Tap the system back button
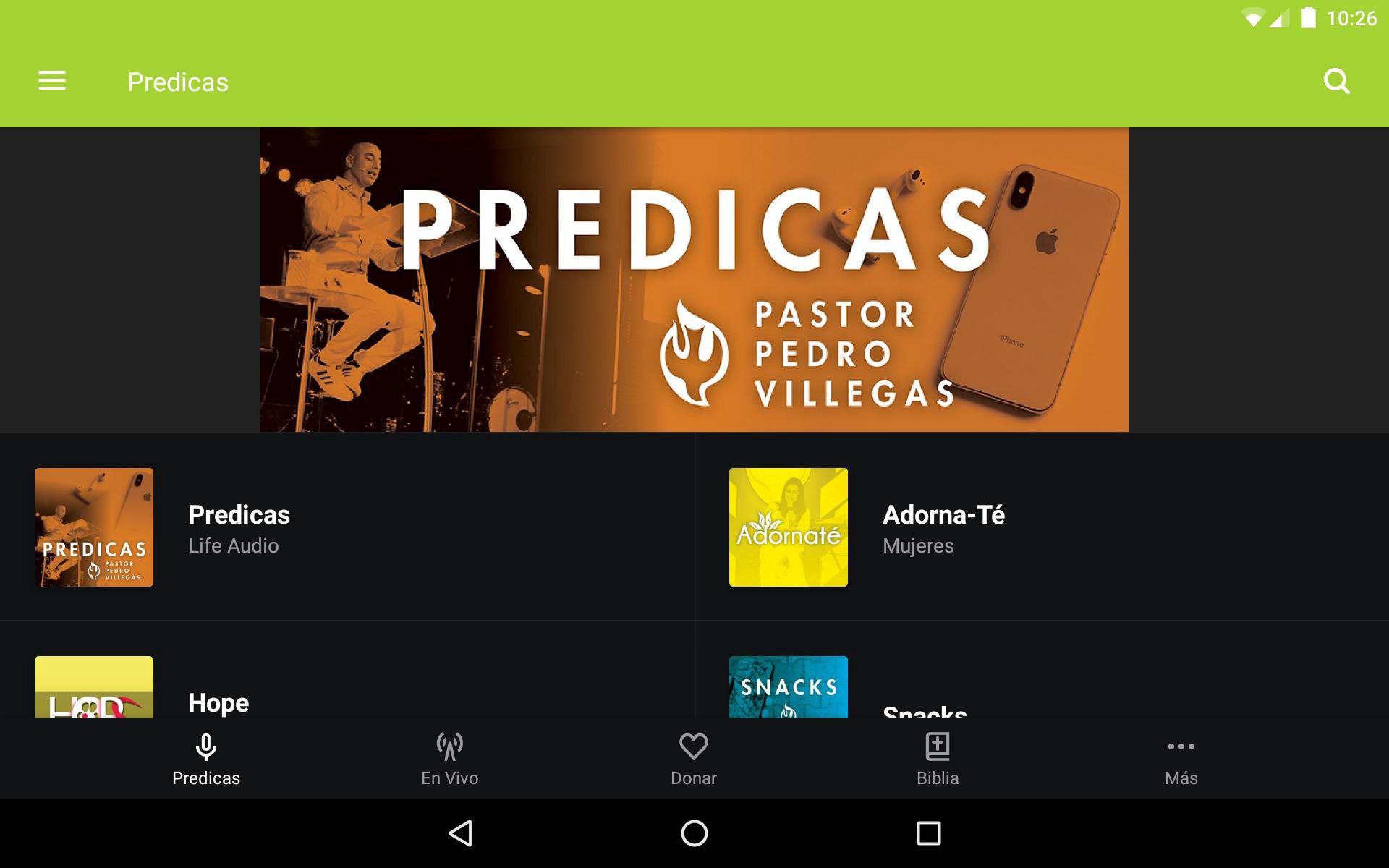The width and height of the screenshot is (1389, 868). [461, 833]
